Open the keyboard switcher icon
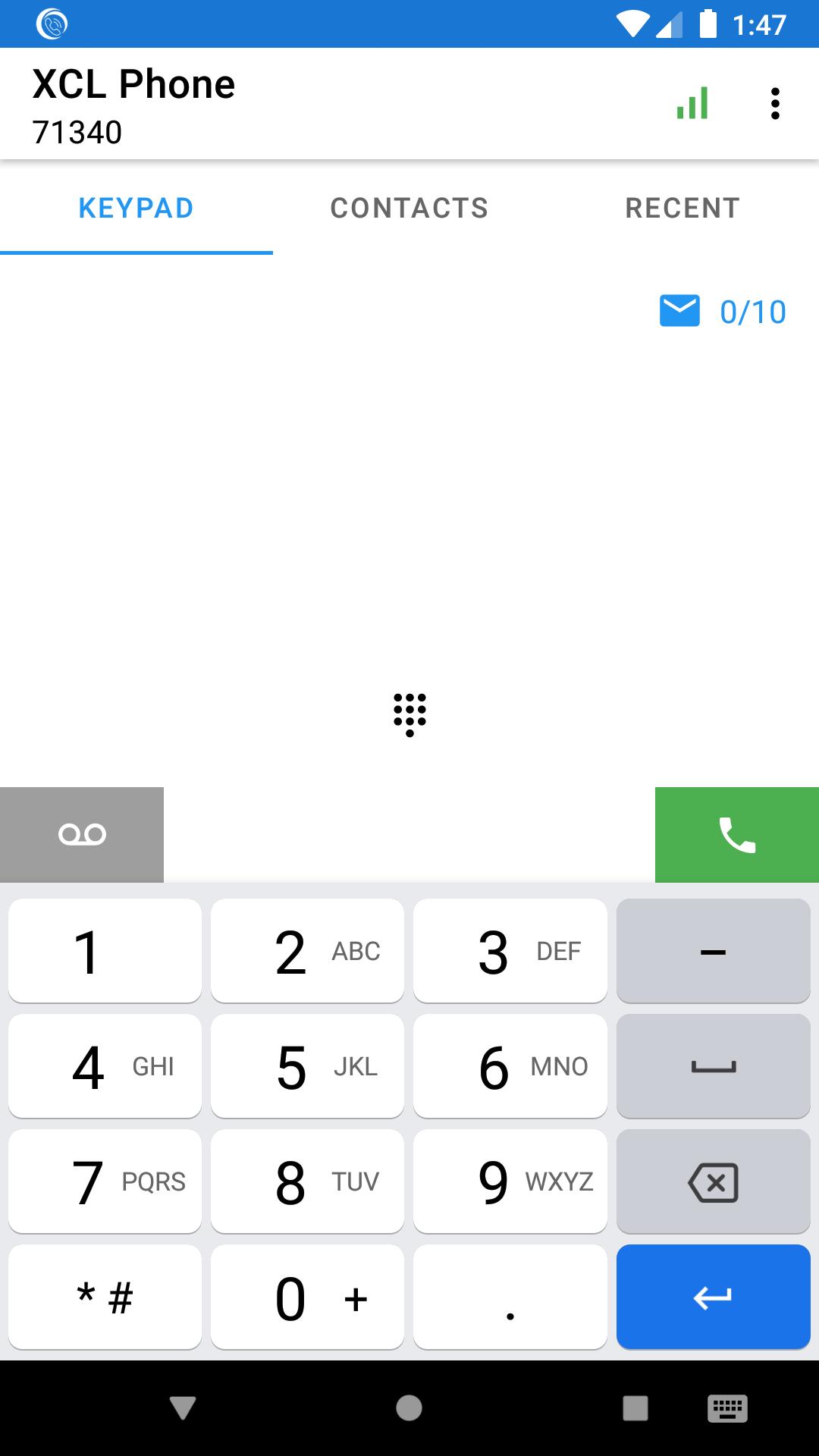 tap(727, 1408)
